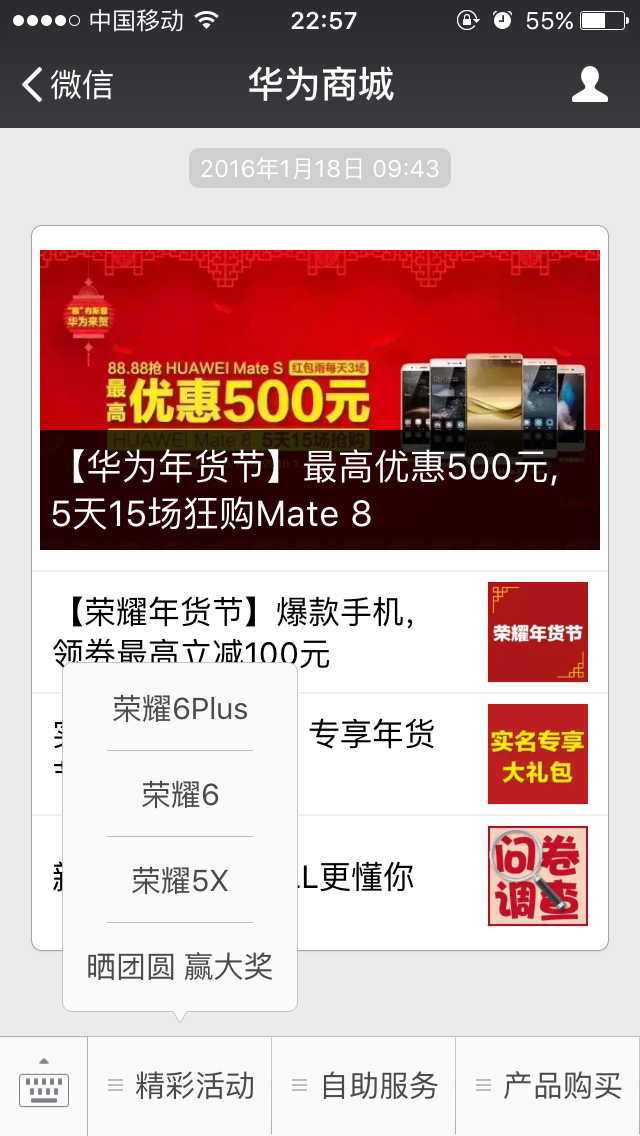Select 荣耀6 from the popup menu
The image size is (640, 1136).
click(180, 795)
